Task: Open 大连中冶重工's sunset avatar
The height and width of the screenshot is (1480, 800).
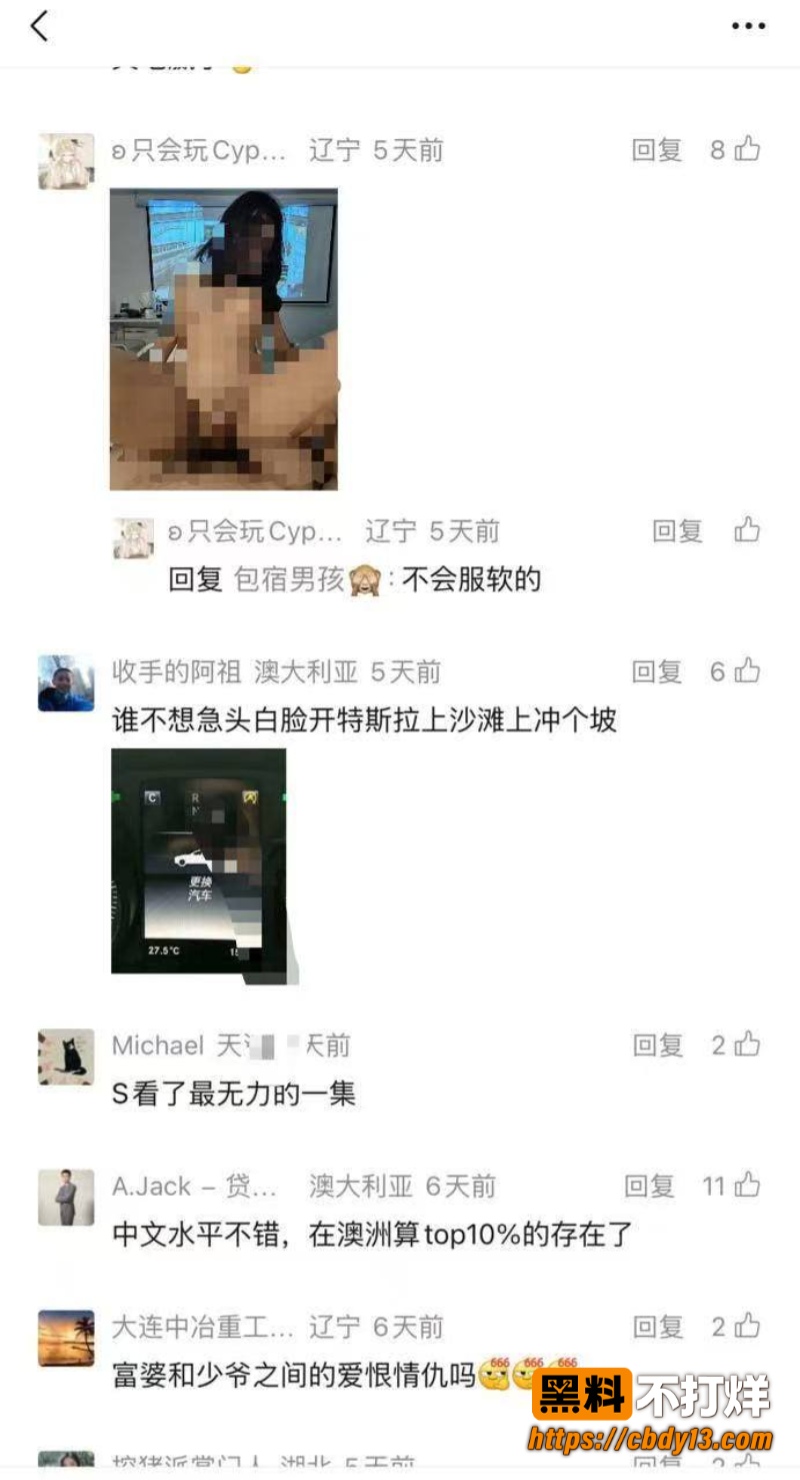Action: (66, 1338)
